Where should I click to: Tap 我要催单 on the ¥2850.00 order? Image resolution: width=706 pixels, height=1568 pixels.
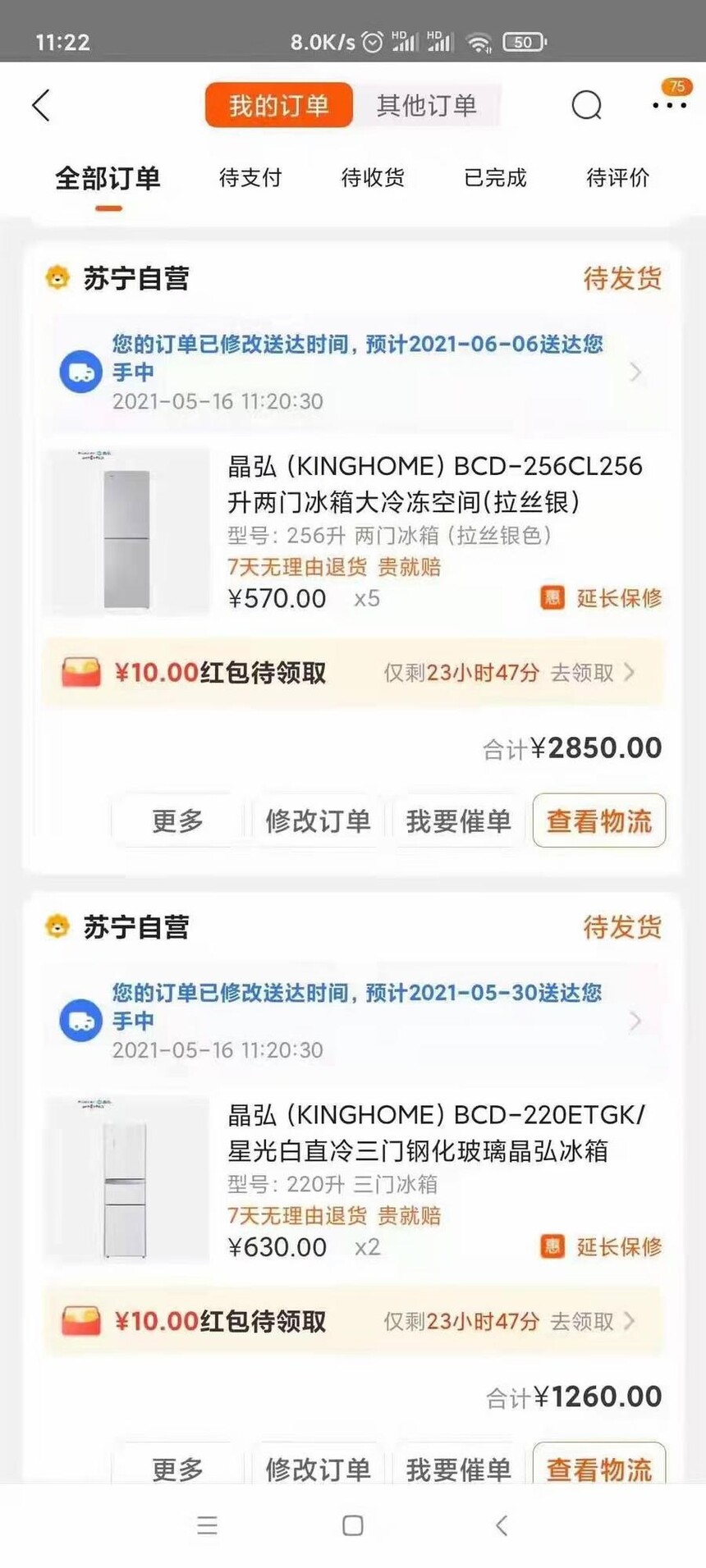458,821
